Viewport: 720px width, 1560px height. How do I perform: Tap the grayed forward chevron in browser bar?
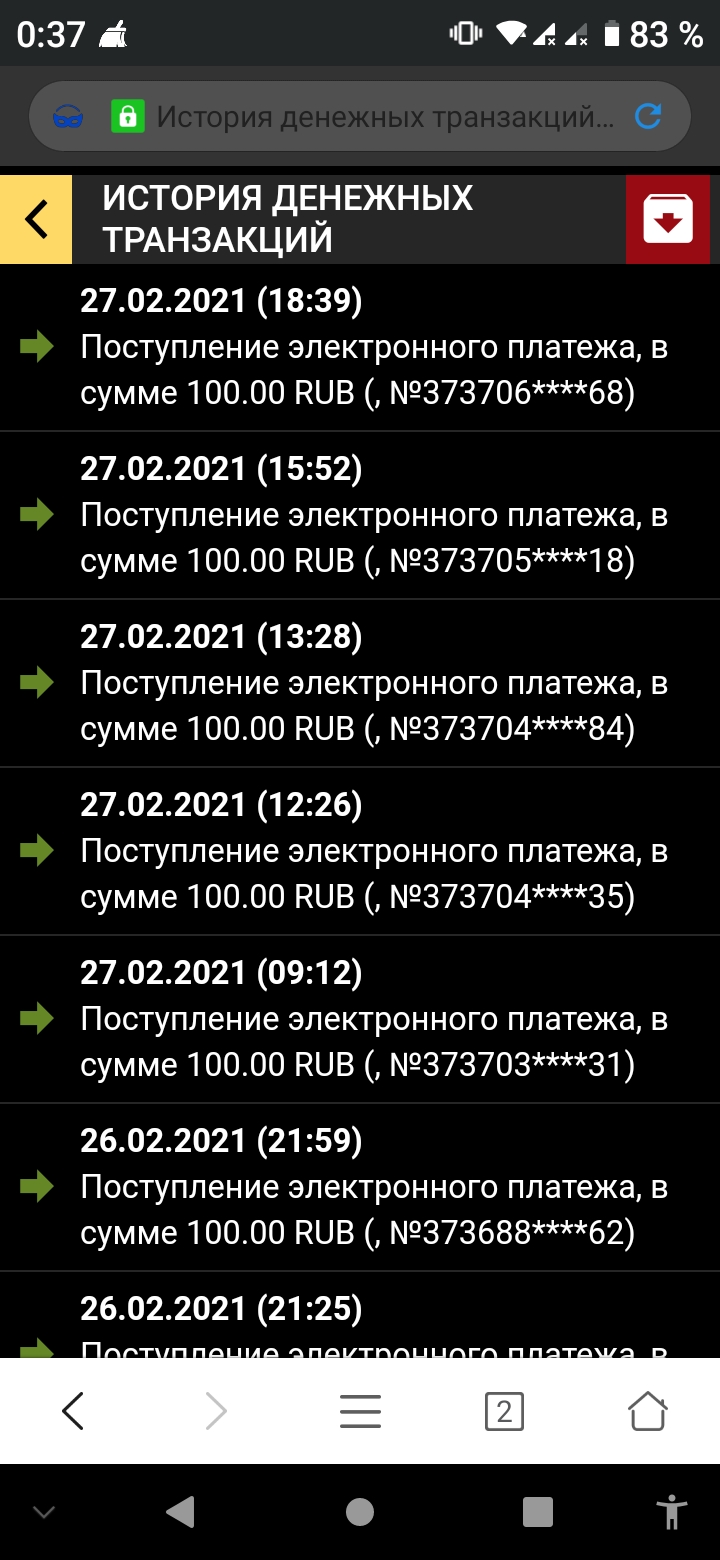[216, 1411]
